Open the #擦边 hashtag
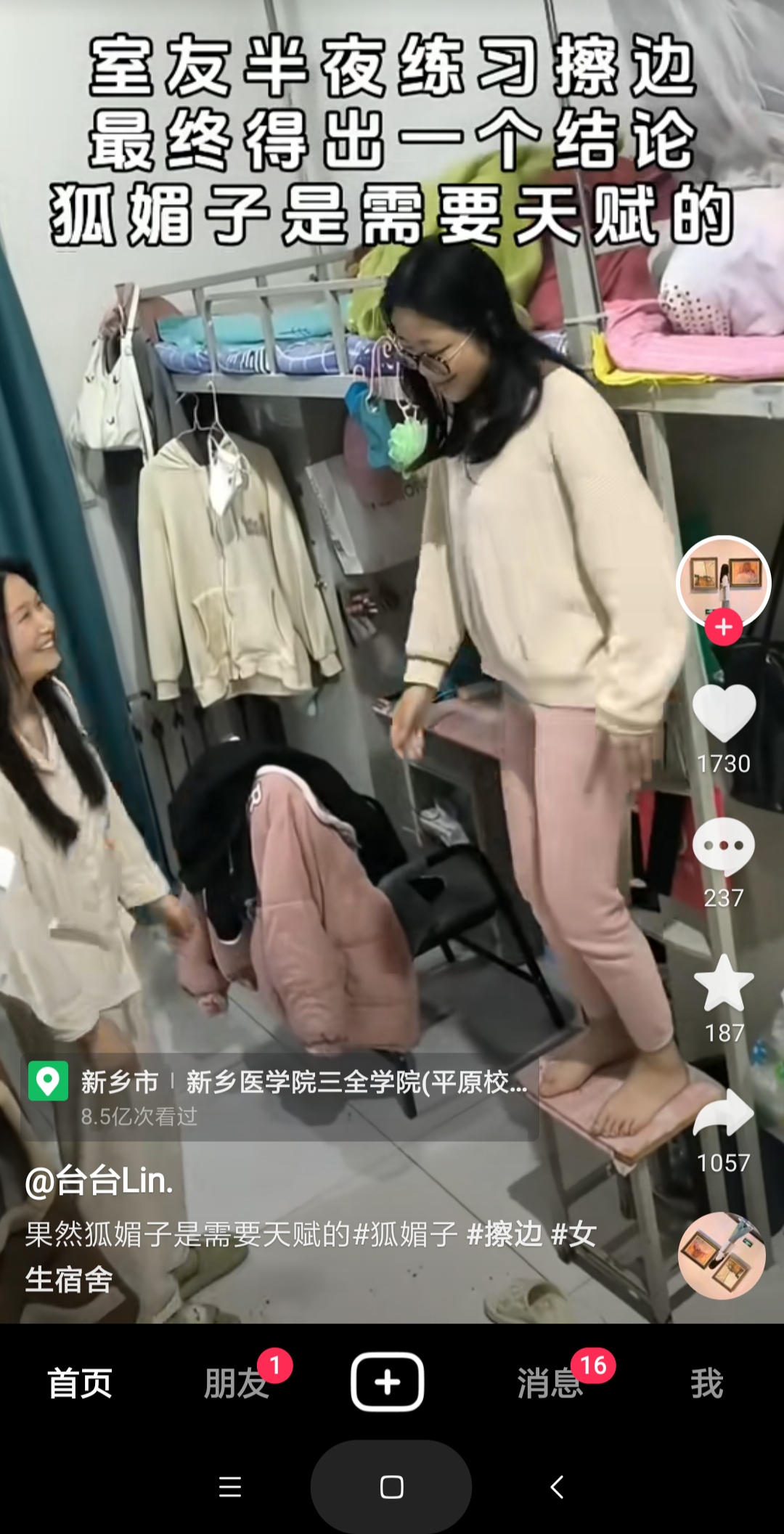 click(x=505, y=1233)
